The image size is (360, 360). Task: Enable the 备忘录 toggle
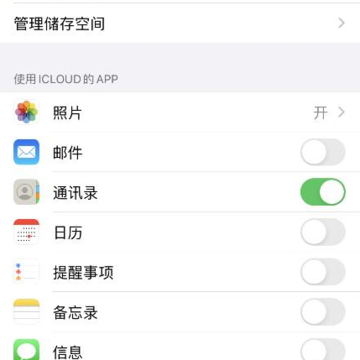pyautogui.click(x=323, y=312)
